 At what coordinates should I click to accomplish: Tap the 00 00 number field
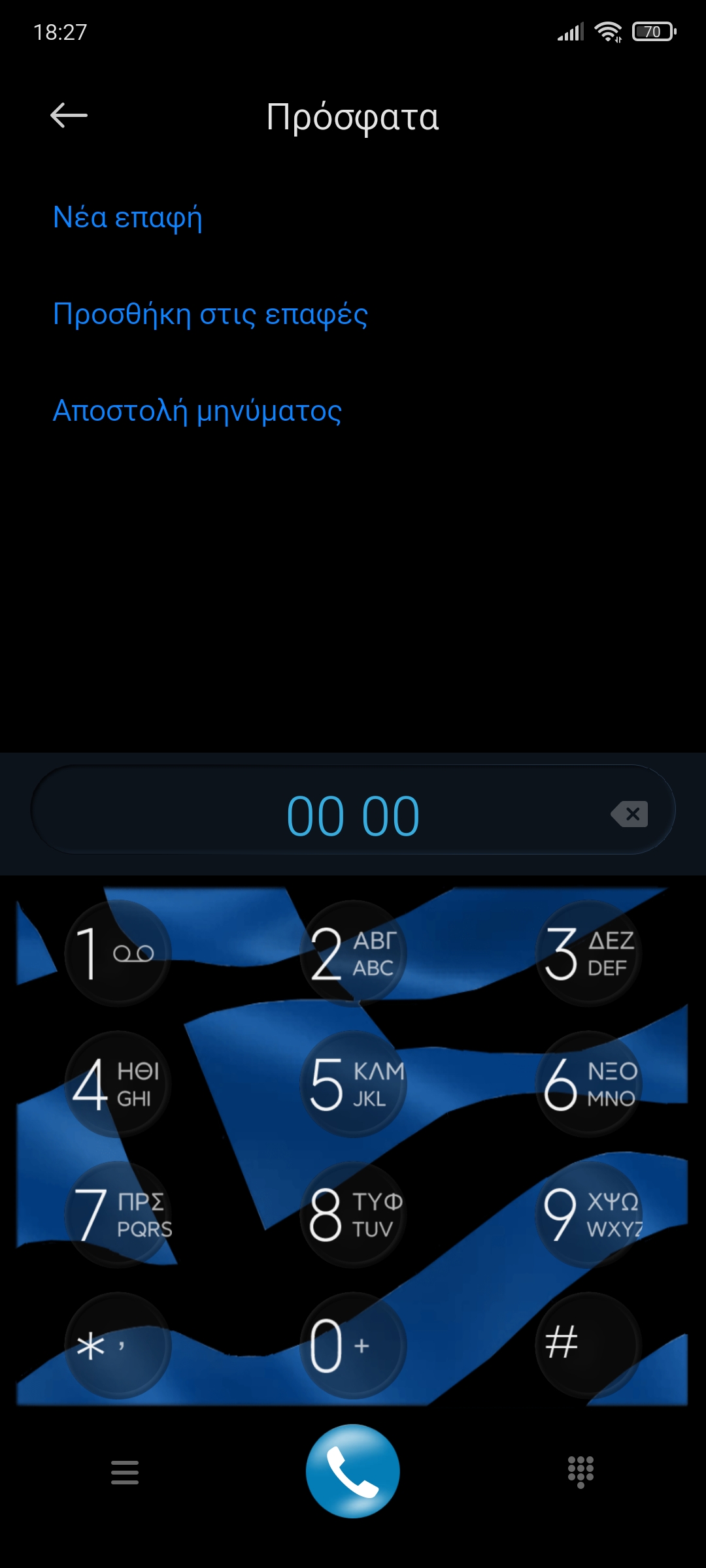coord(352,815)
